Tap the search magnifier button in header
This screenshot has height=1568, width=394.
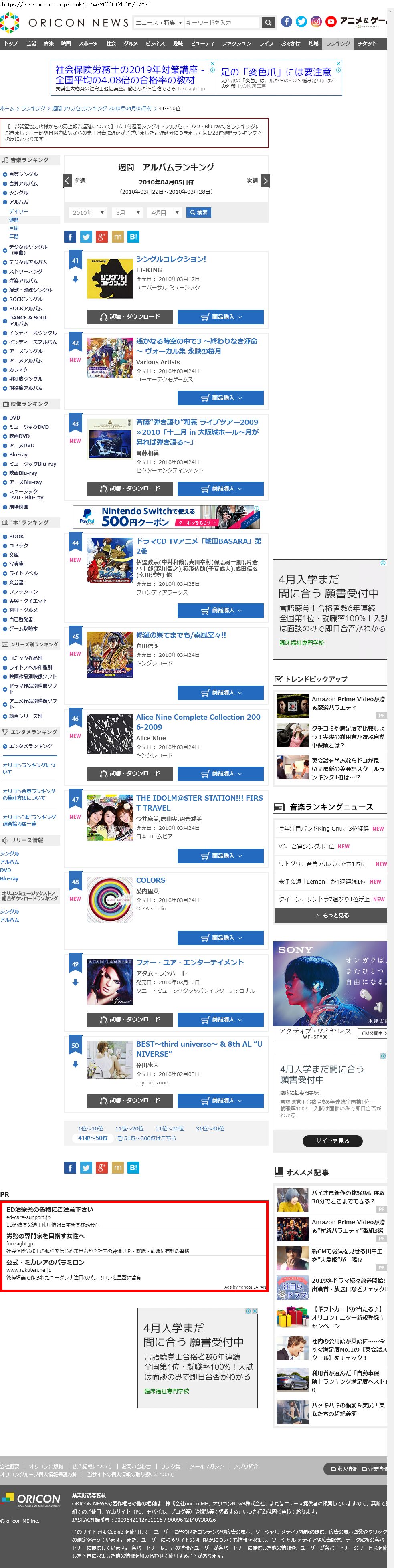click(268, 22)
